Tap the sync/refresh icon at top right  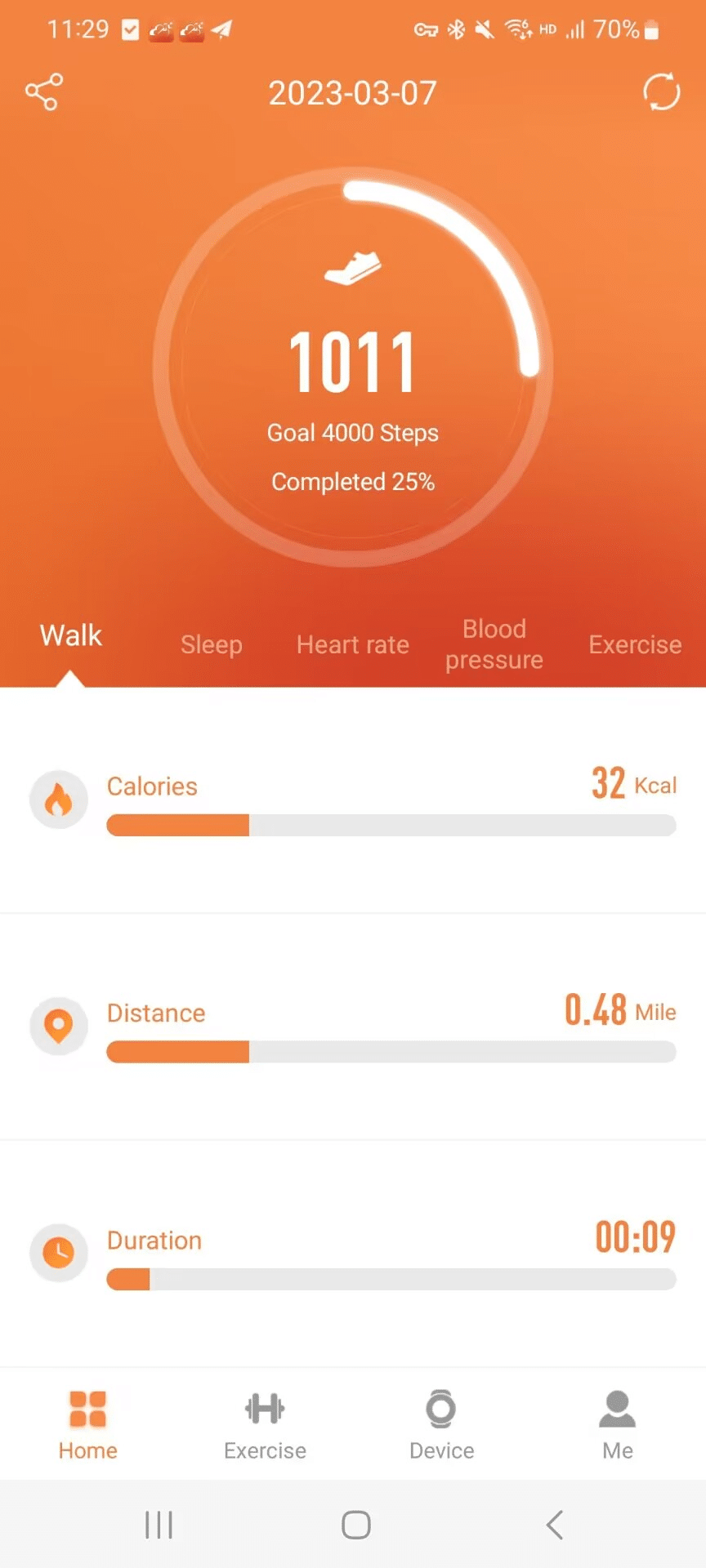click(x=661, y=91)
